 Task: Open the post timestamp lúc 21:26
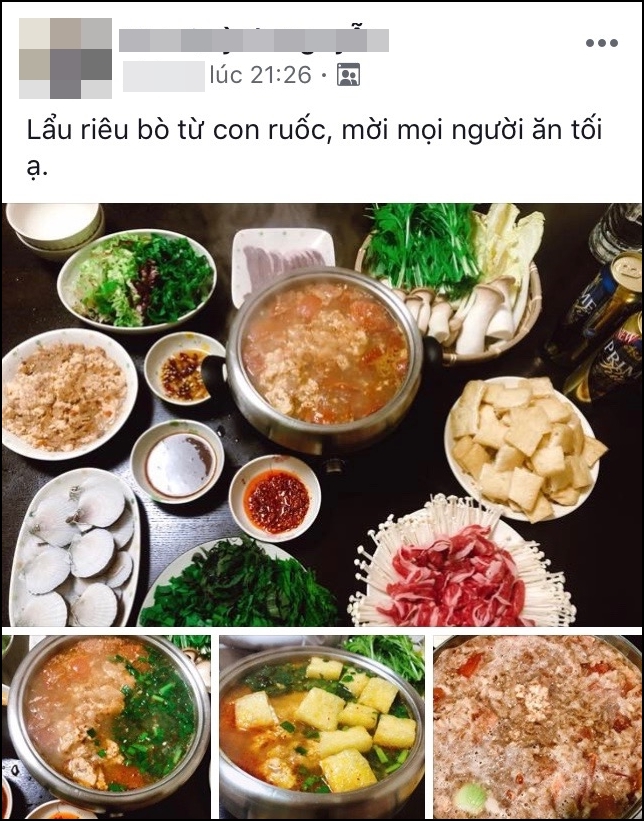click(260, 74)
